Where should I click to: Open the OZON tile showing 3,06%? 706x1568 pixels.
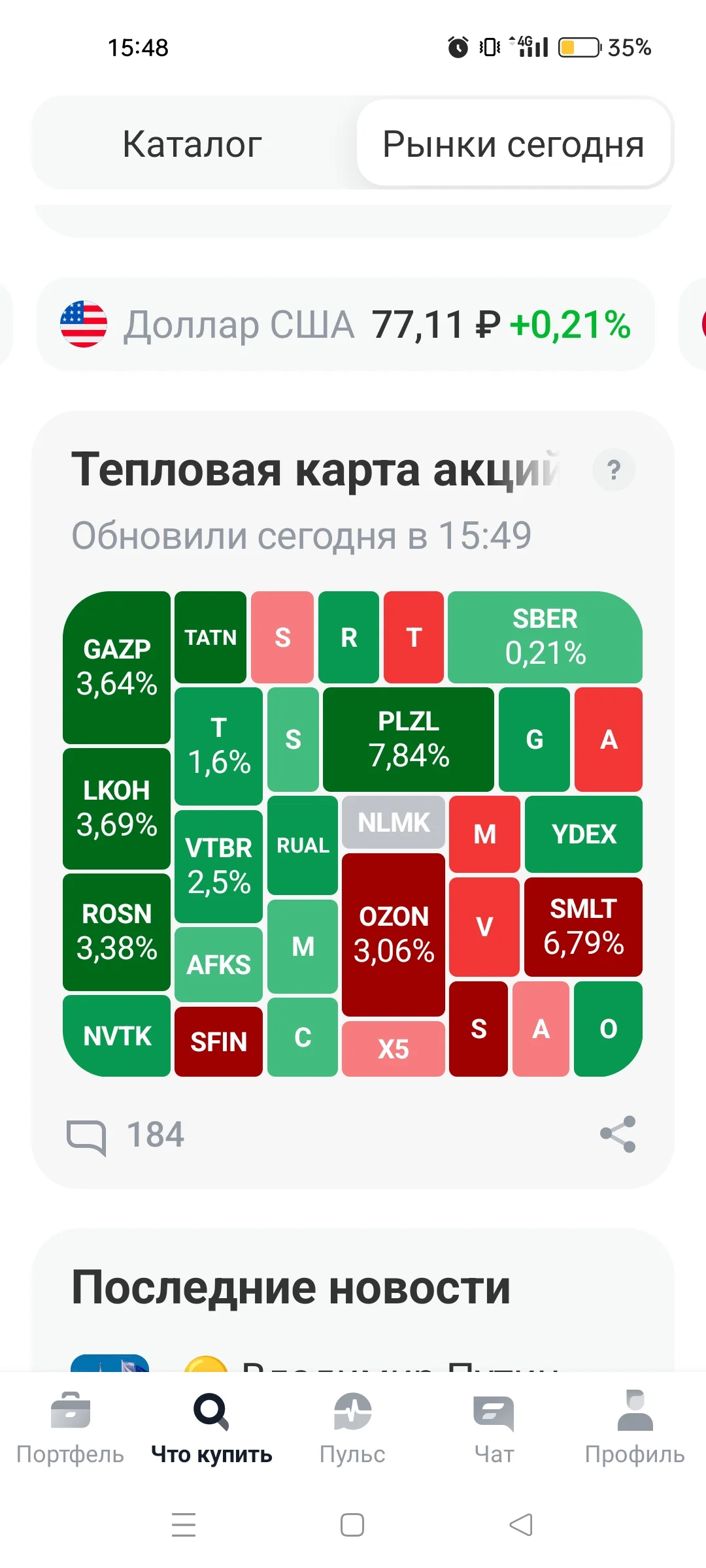click(x=394, y=934)
